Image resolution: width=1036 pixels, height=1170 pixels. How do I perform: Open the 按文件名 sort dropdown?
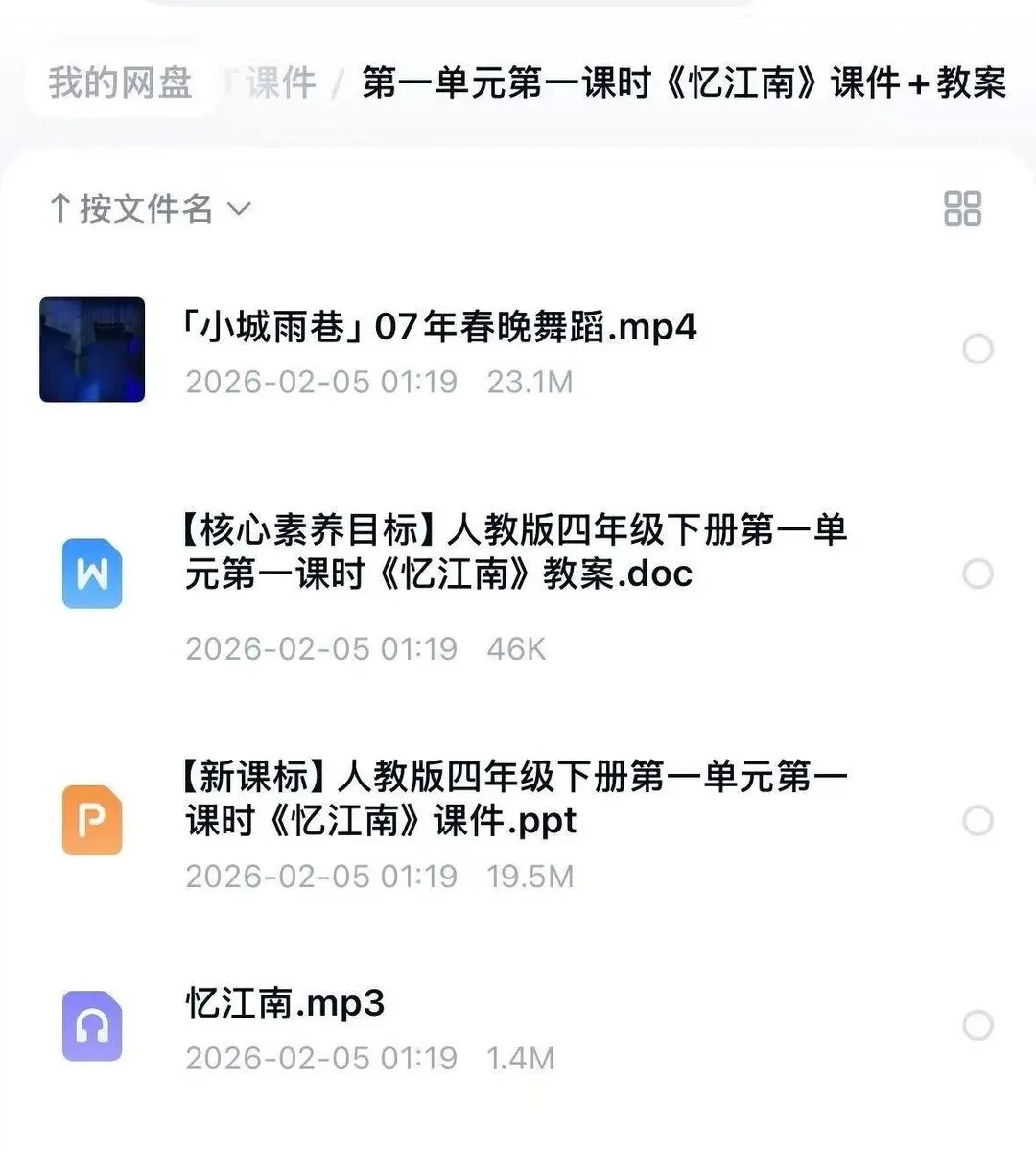tap(150, 208)
